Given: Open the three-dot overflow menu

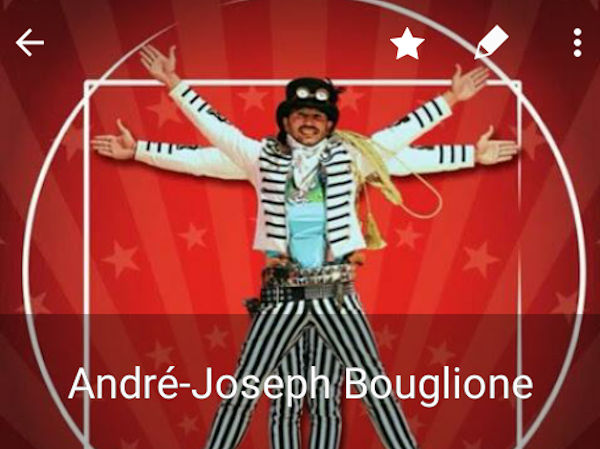Looking at the screenshot, I should tap(577, 43).
